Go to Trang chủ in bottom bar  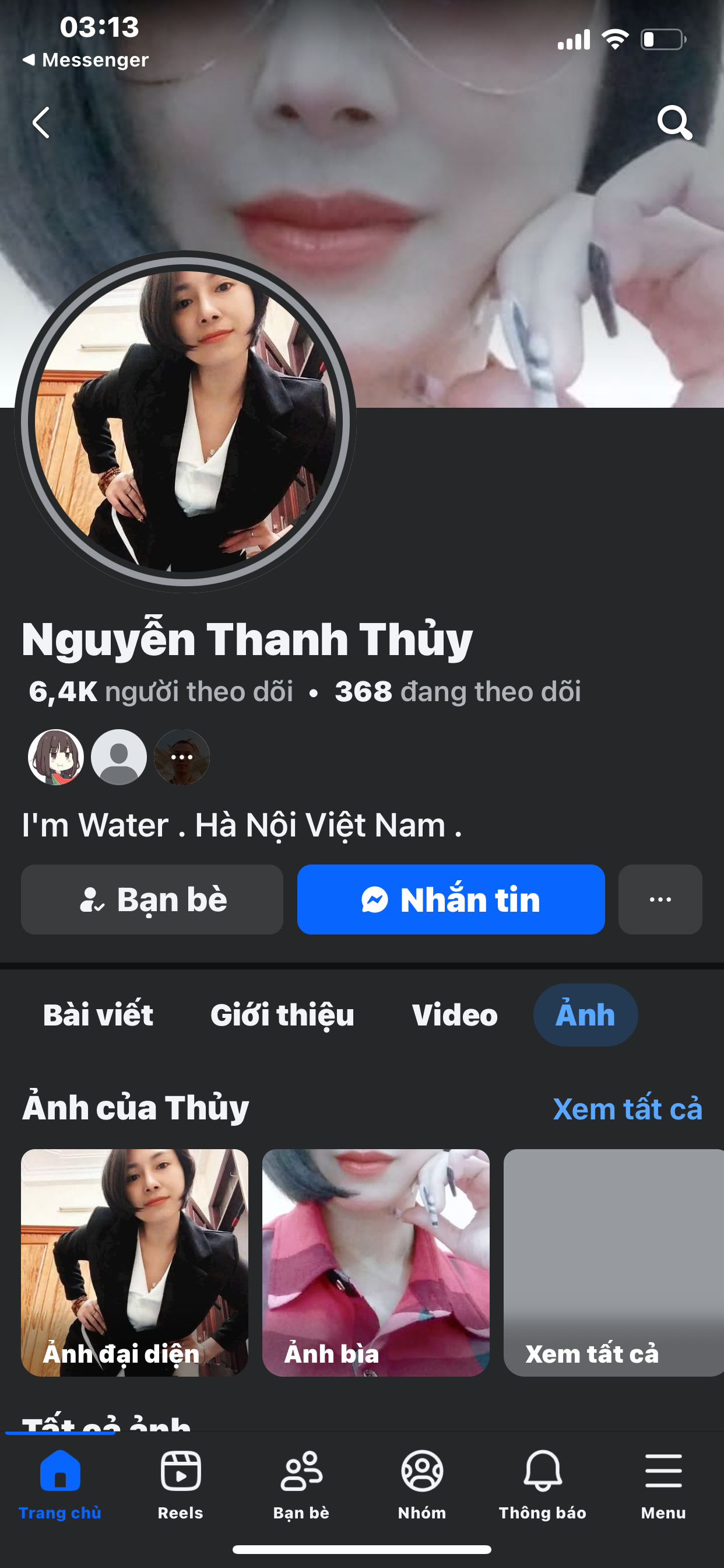(x=59, y=1484)
